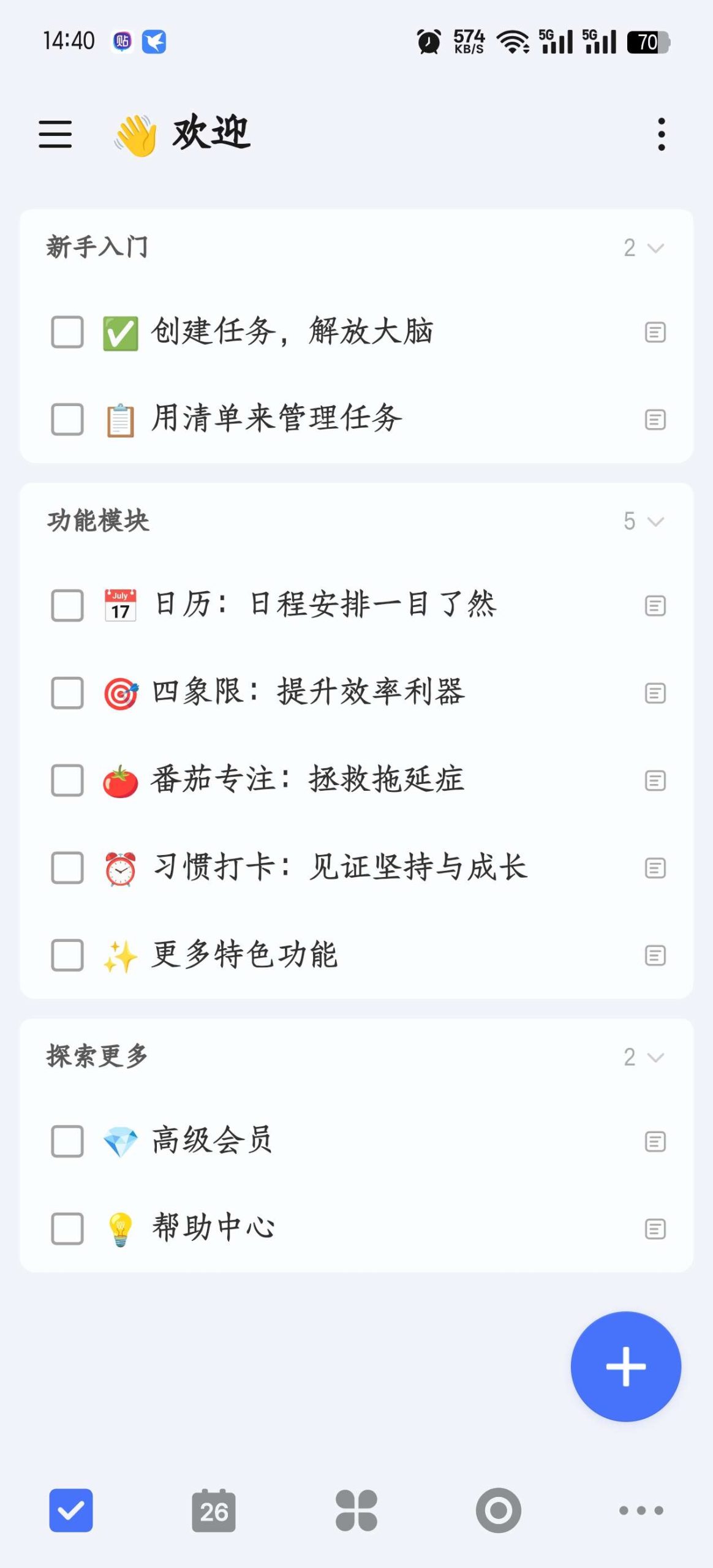Check off 创建任务，解放大脑 task
The width and height of the screenshot is (713, 1568).
coord(67,332)
